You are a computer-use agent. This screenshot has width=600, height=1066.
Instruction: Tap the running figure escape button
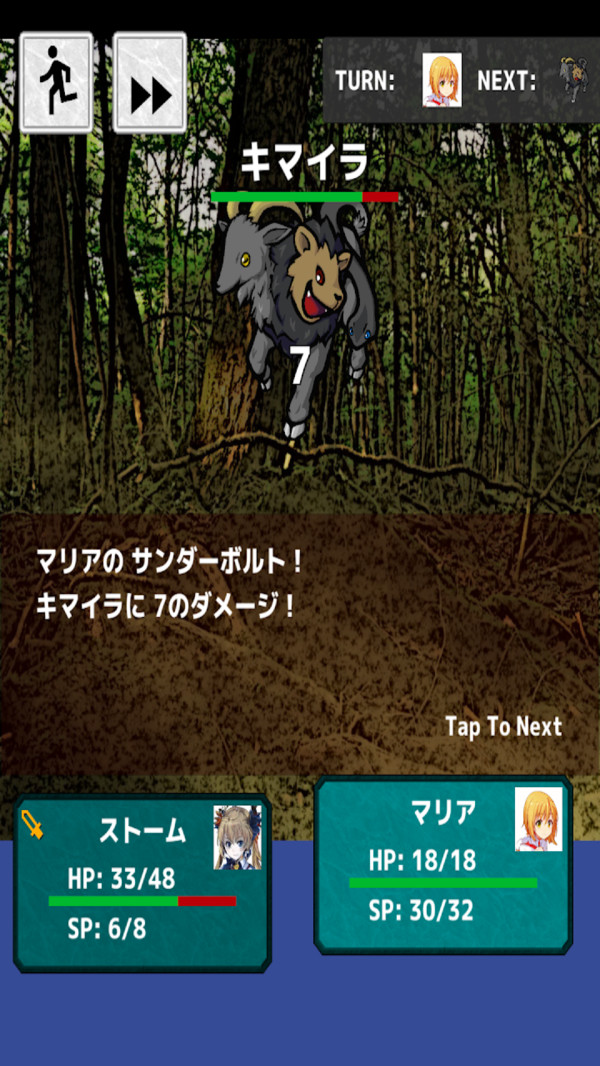point(56,82)
